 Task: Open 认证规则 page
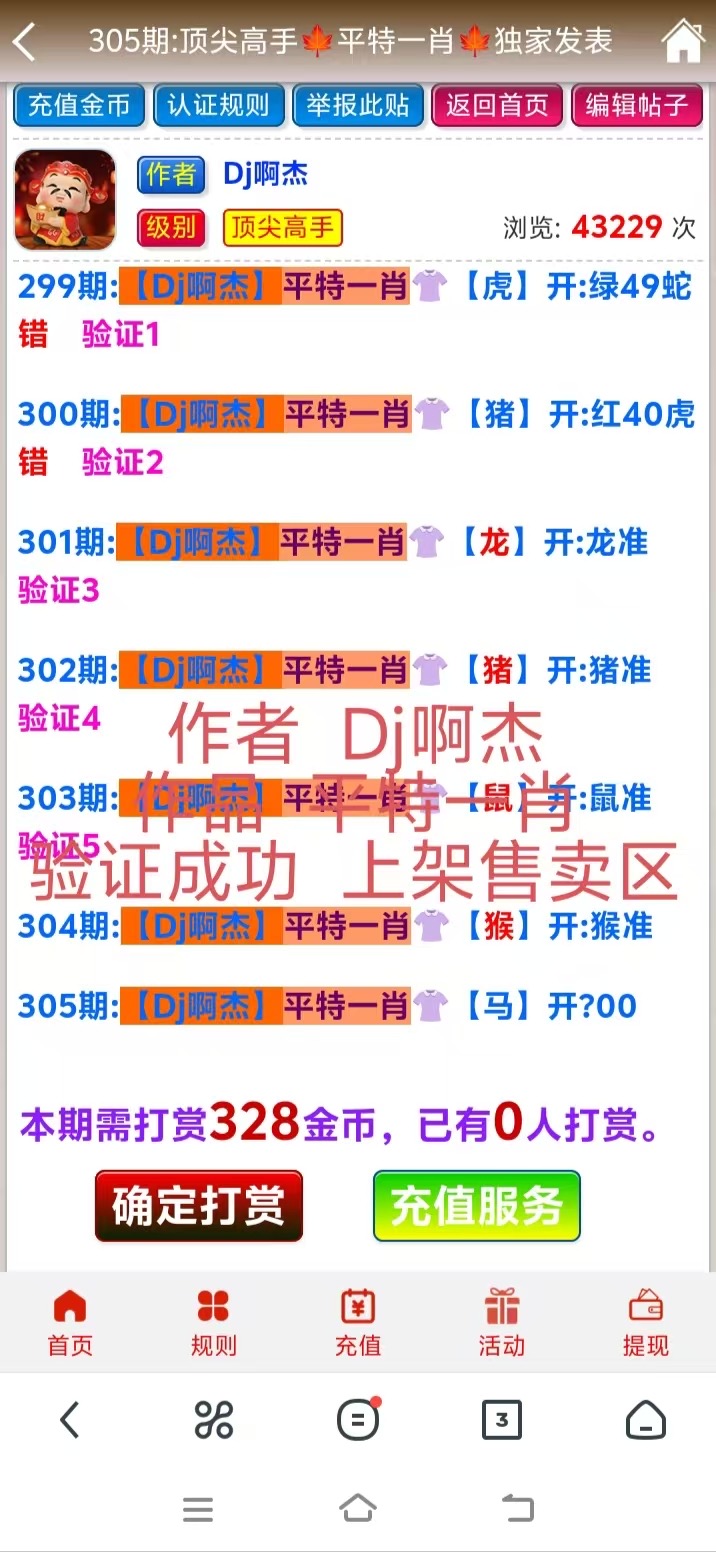coord(218,106)
